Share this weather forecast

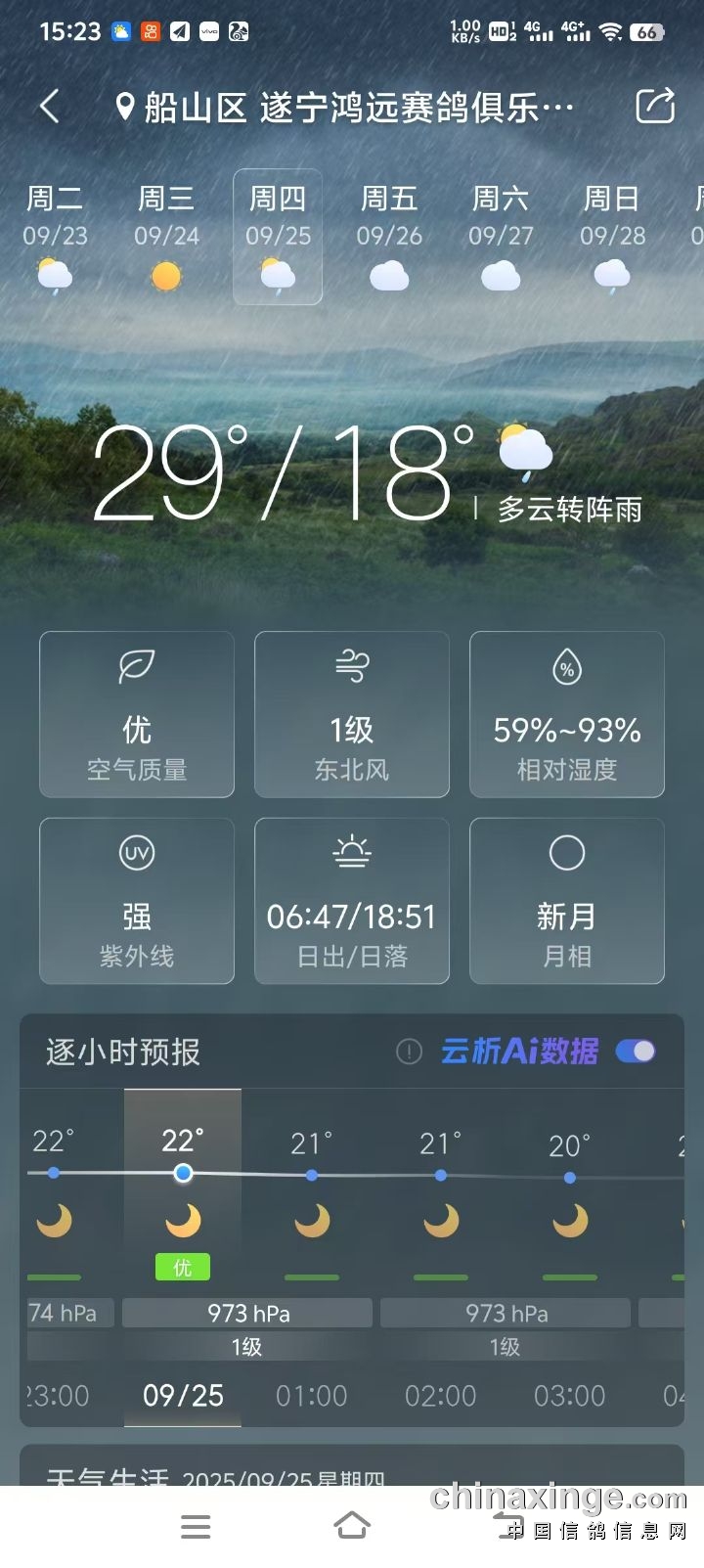[654, 107]
